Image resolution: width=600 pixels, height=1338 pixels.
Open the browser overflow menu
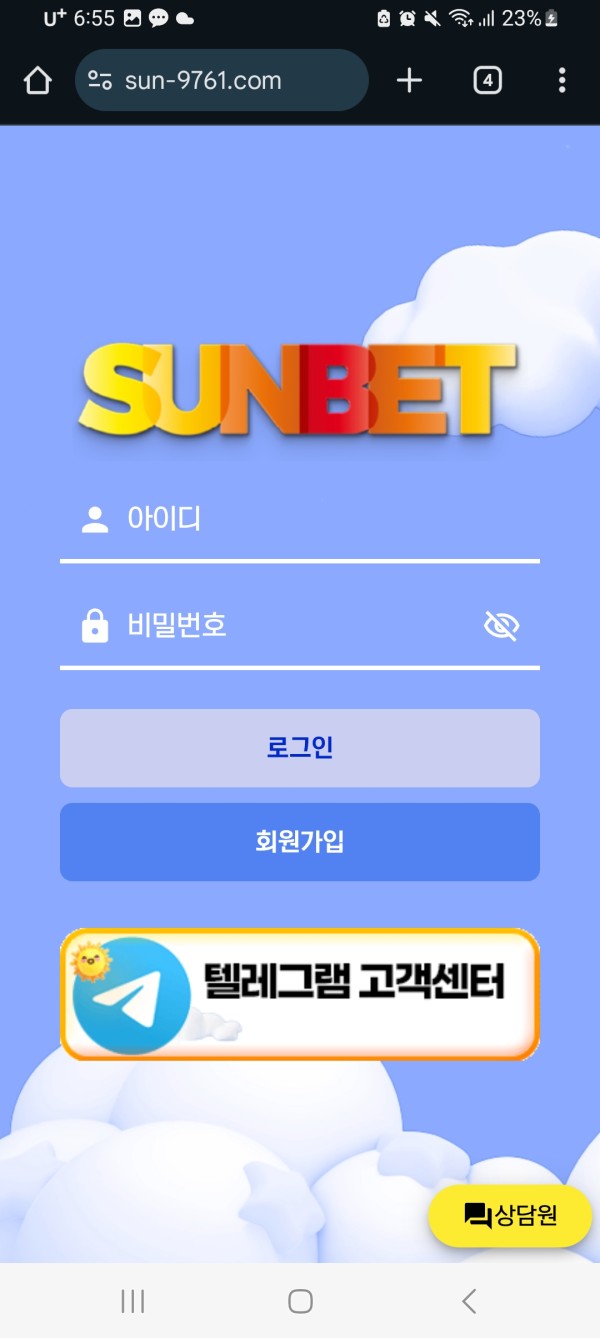562,81
